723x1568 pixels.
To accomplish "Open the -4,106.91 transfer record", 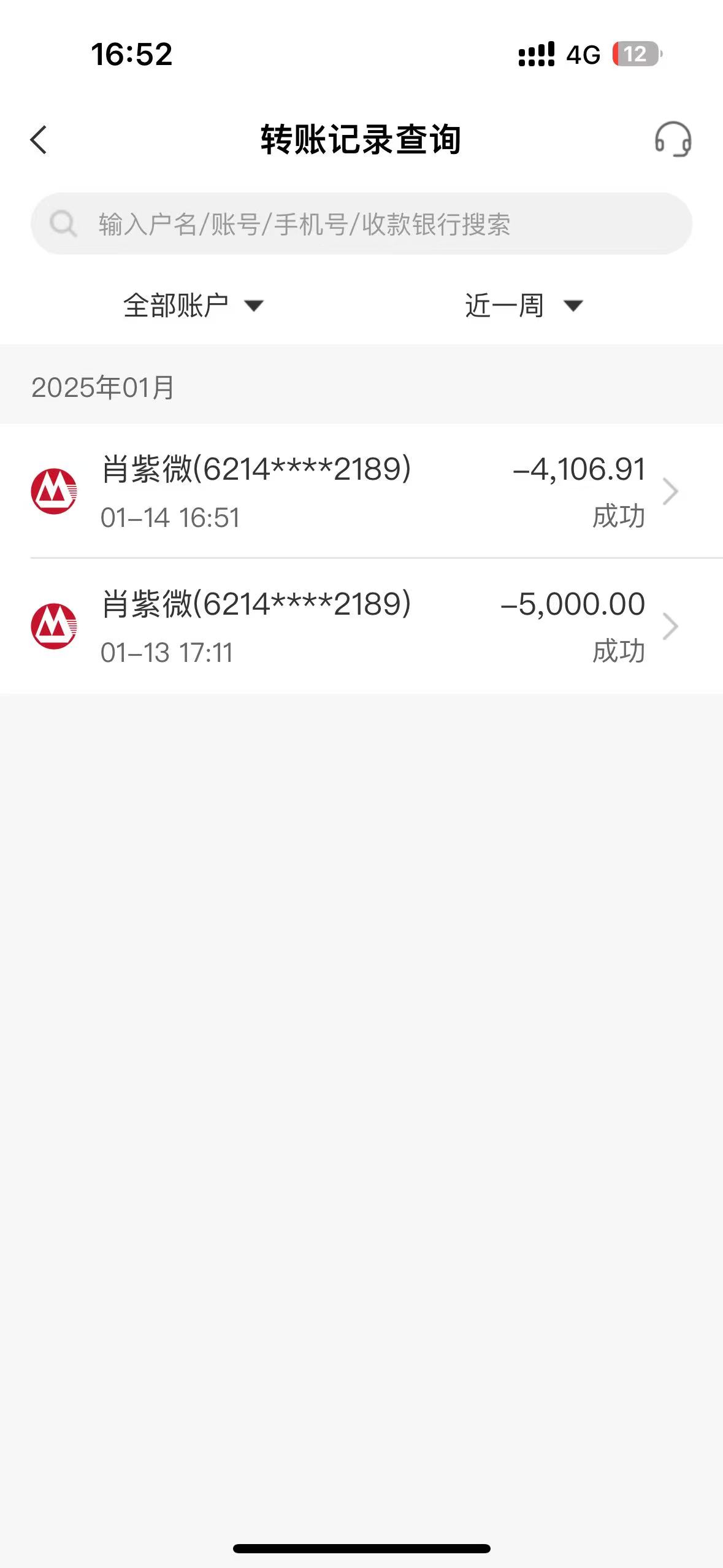I will point(361,491).
